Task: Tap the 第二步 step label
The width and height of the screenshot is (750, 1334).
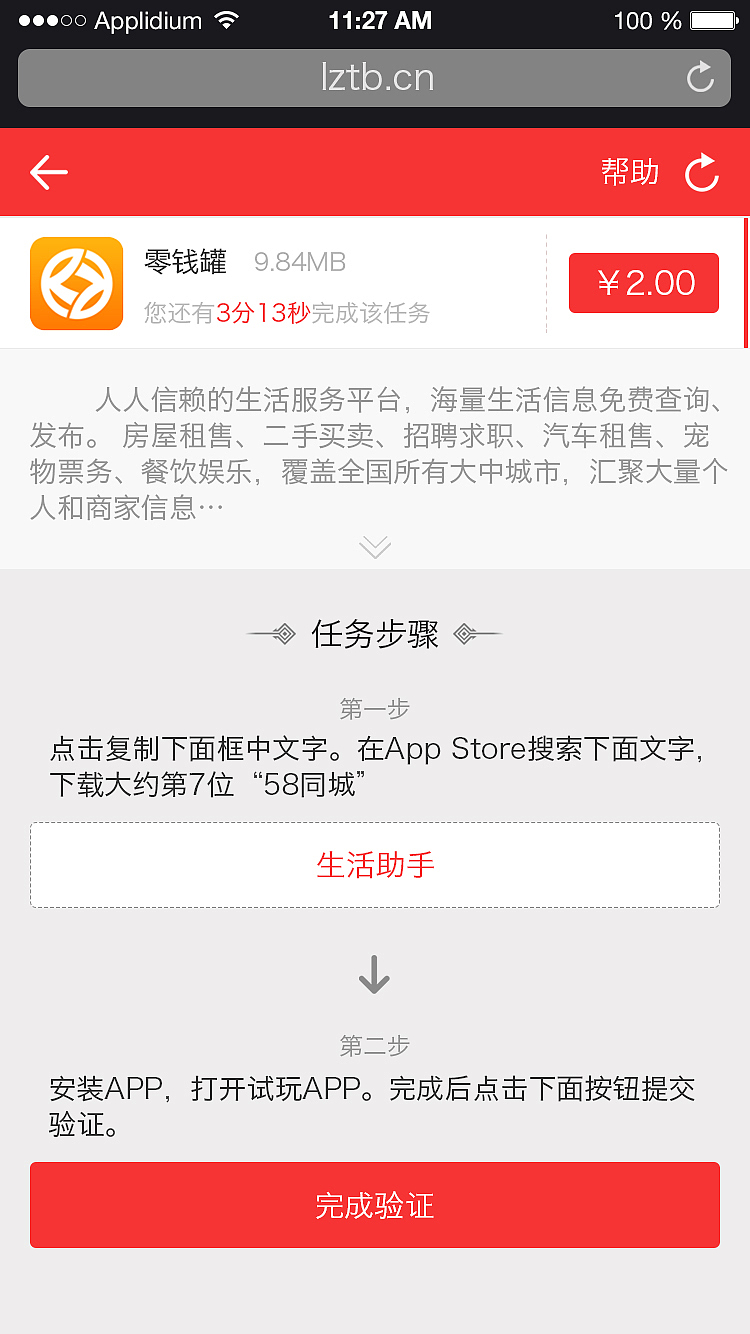Action: coord(375,1046)
